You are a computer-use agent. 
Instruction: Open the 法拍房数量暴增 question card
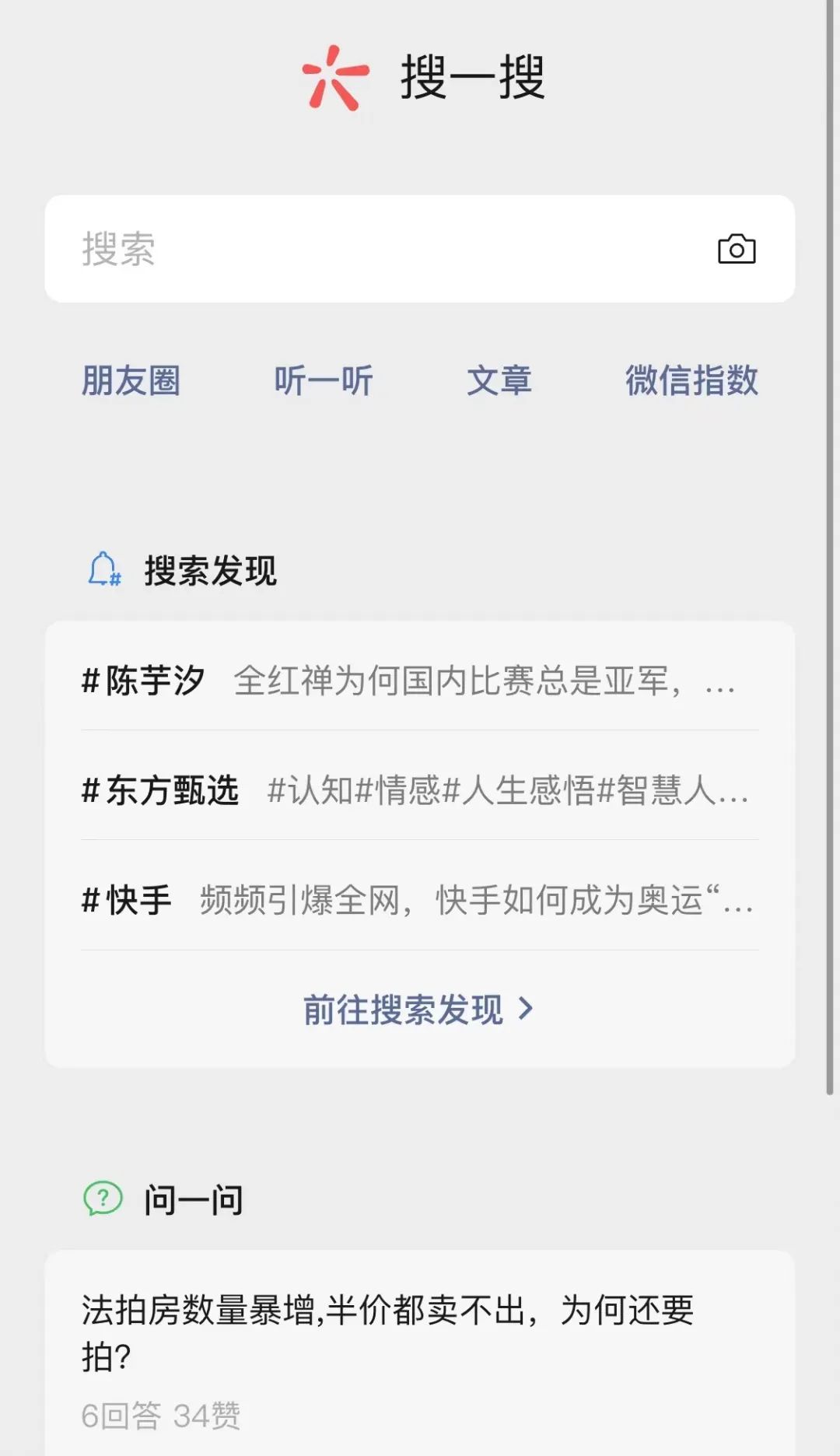[389, 1334]
